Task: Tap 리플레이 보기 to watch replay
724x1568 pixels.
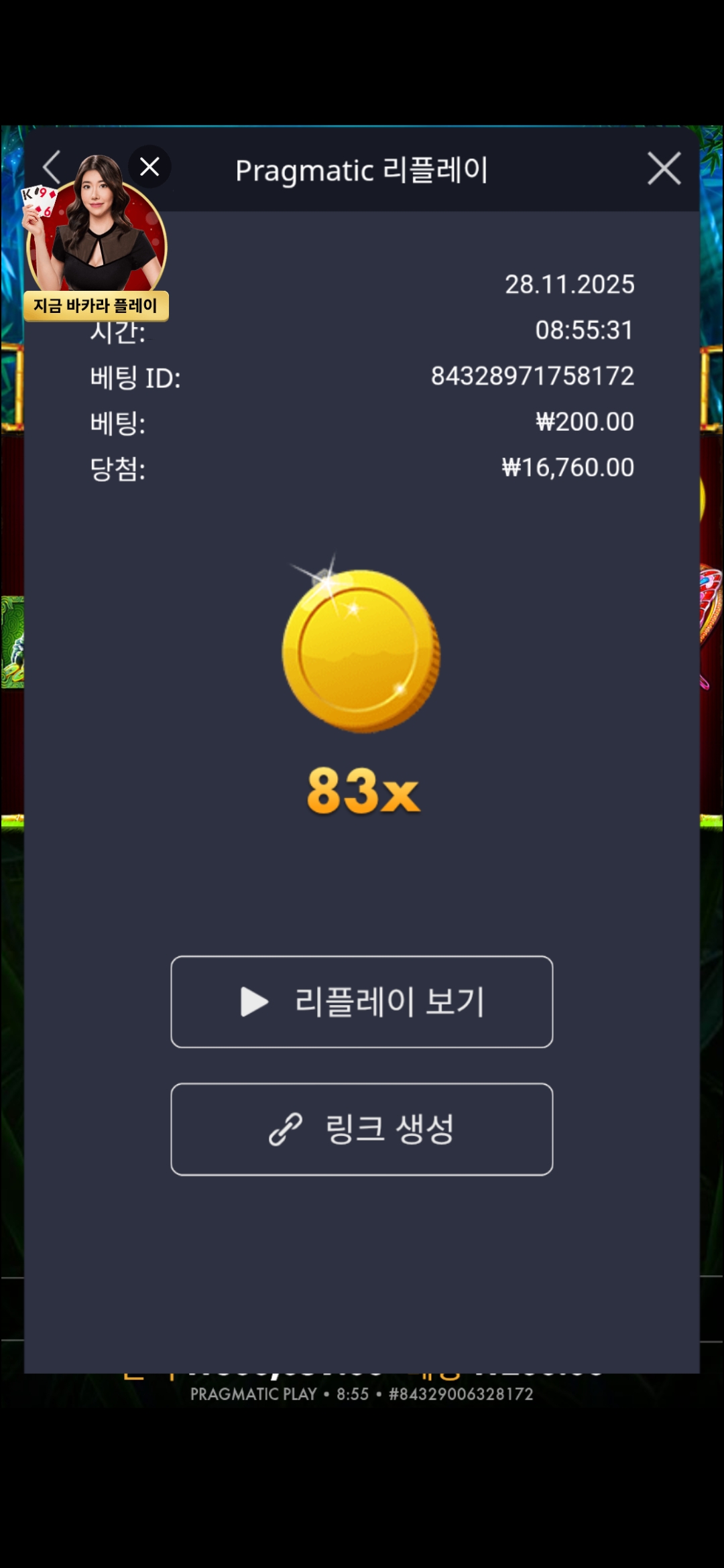Action: click(x=362, y=1001)
